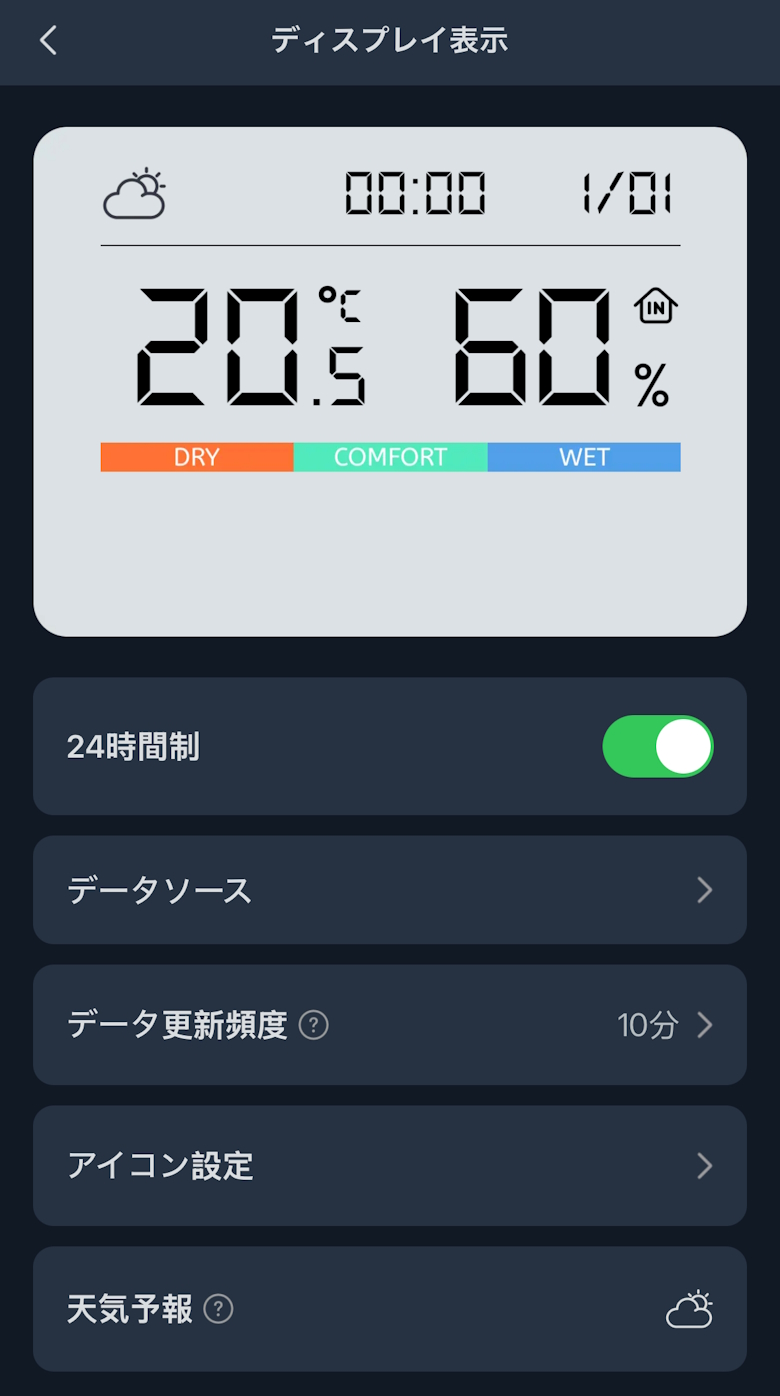Disable the 24時間制 switch
This screenshot has height=1396, width=780.
(x=657, y=746)
